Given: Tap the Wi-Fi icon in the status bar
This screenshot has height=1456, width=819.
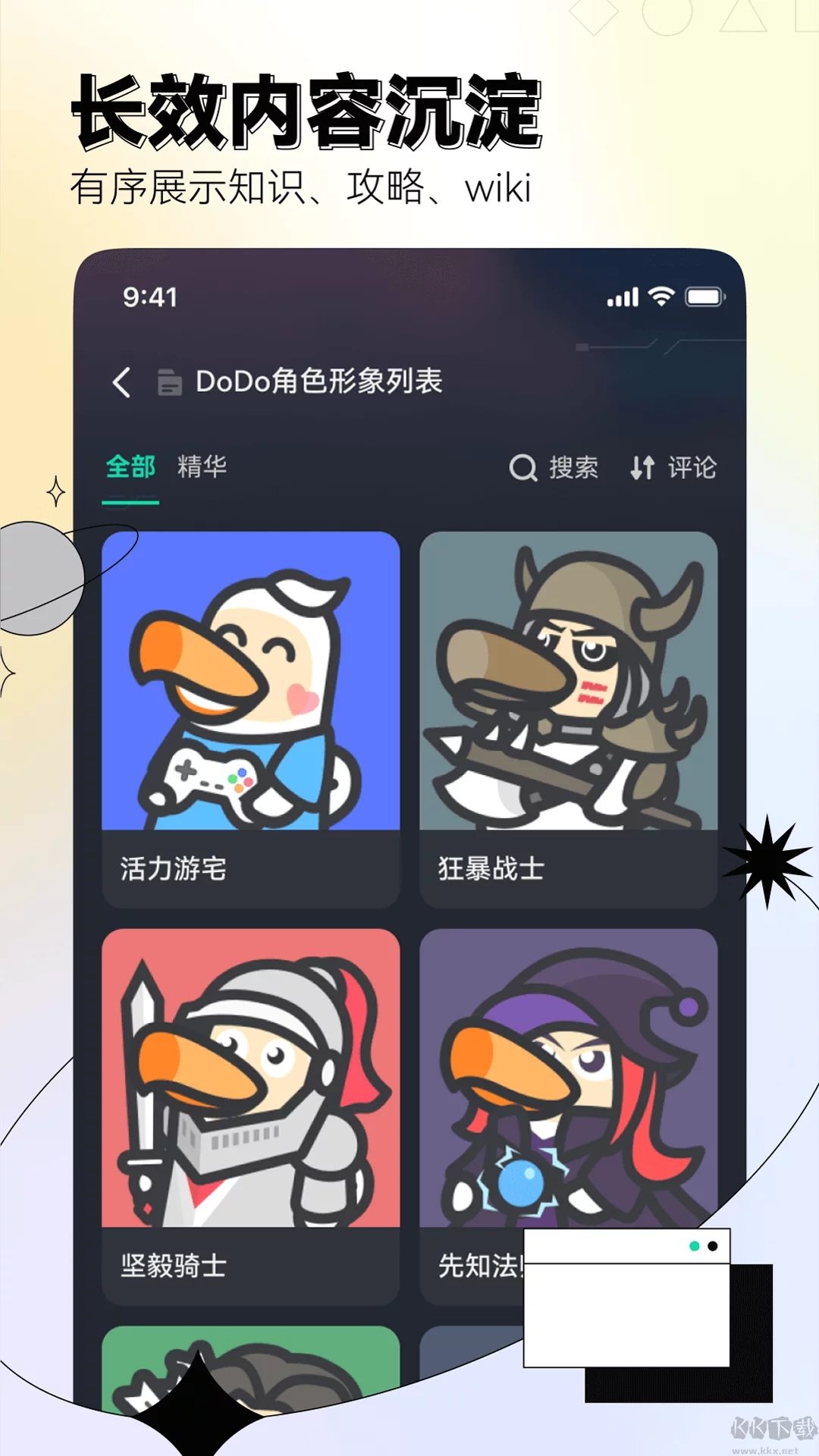Looking at the screenshot, I should 662,298.
